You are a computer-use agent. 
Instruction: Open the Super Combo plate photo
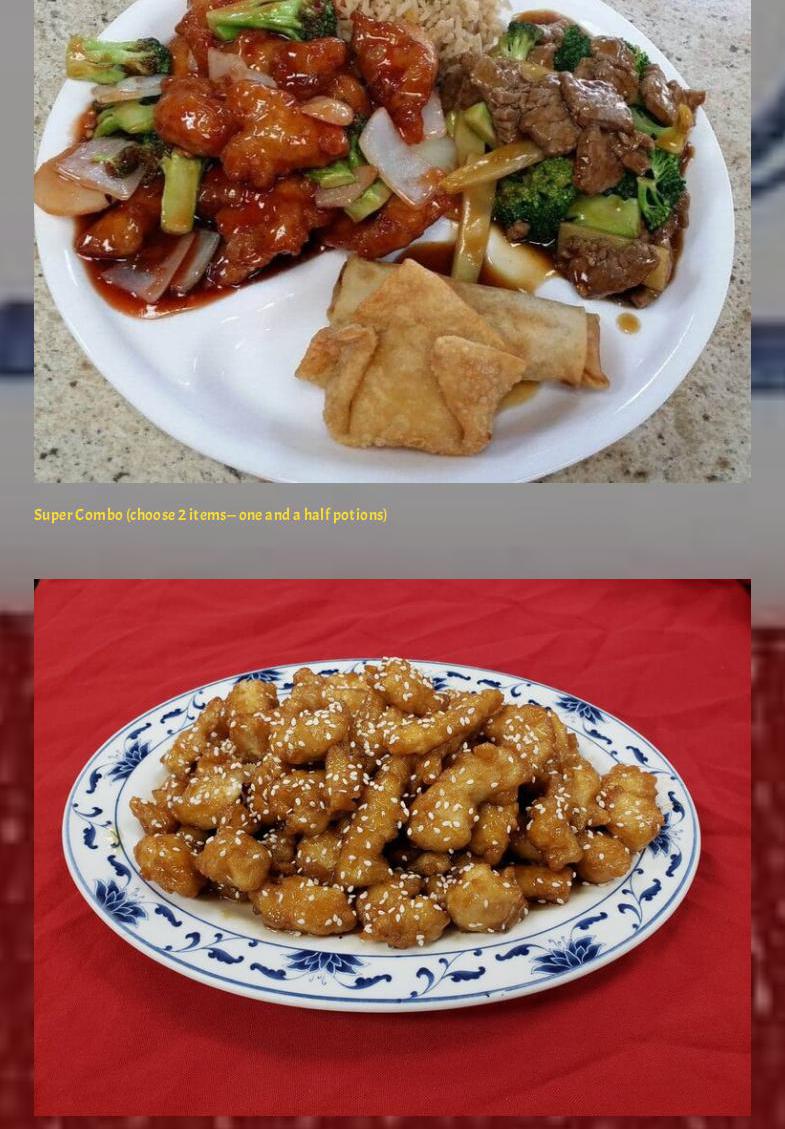[392, 240]
